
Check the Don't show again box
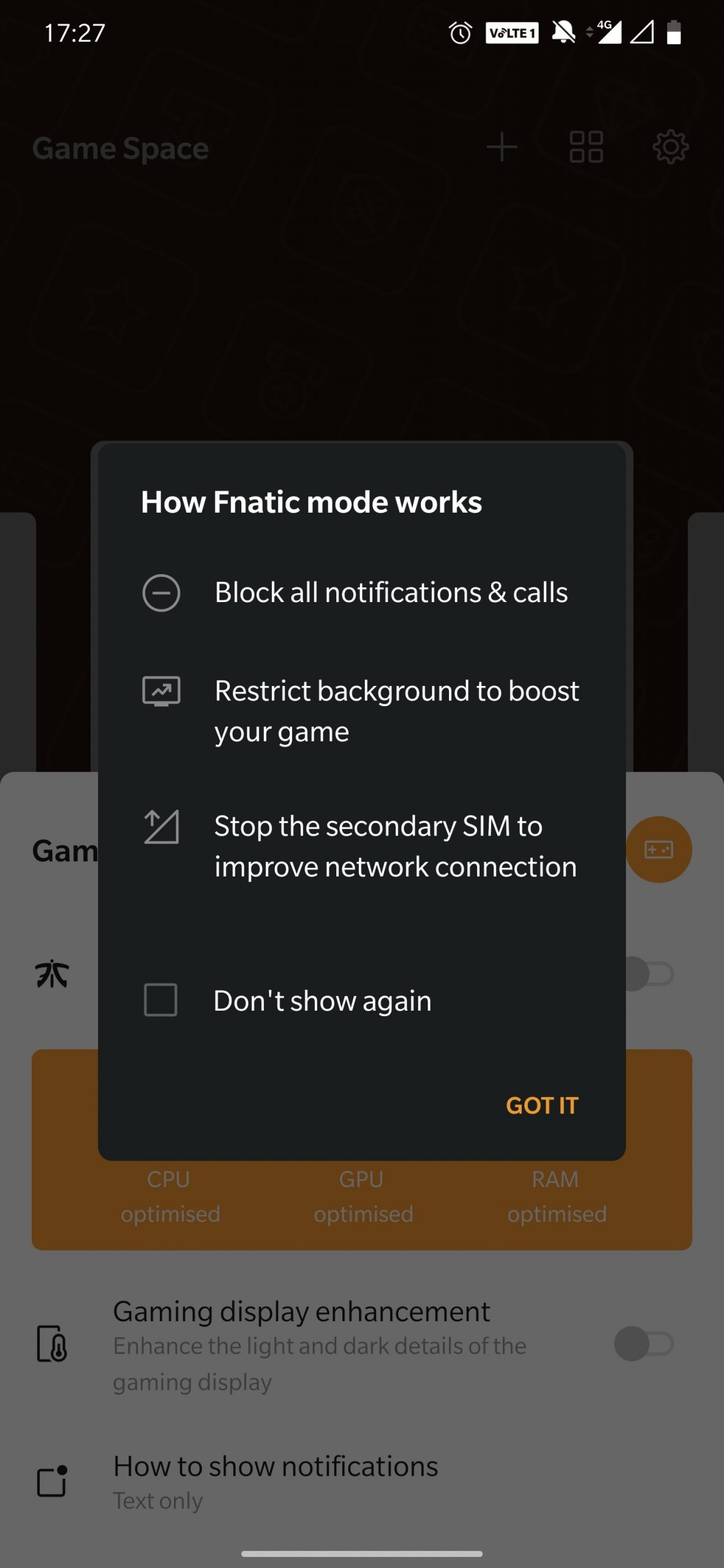coord(160,1000)
